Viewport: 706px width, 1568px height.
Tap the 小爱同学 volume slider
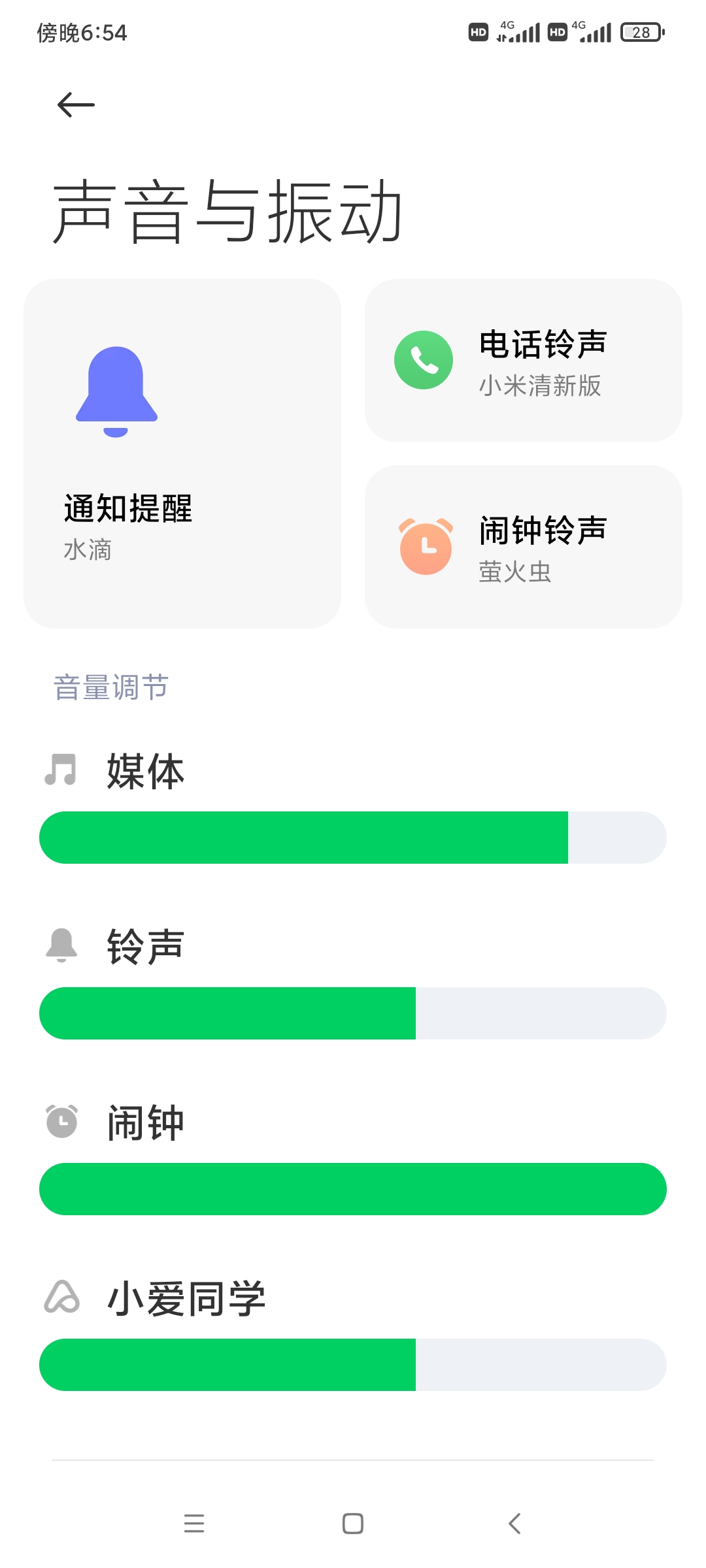point(353,1365)
